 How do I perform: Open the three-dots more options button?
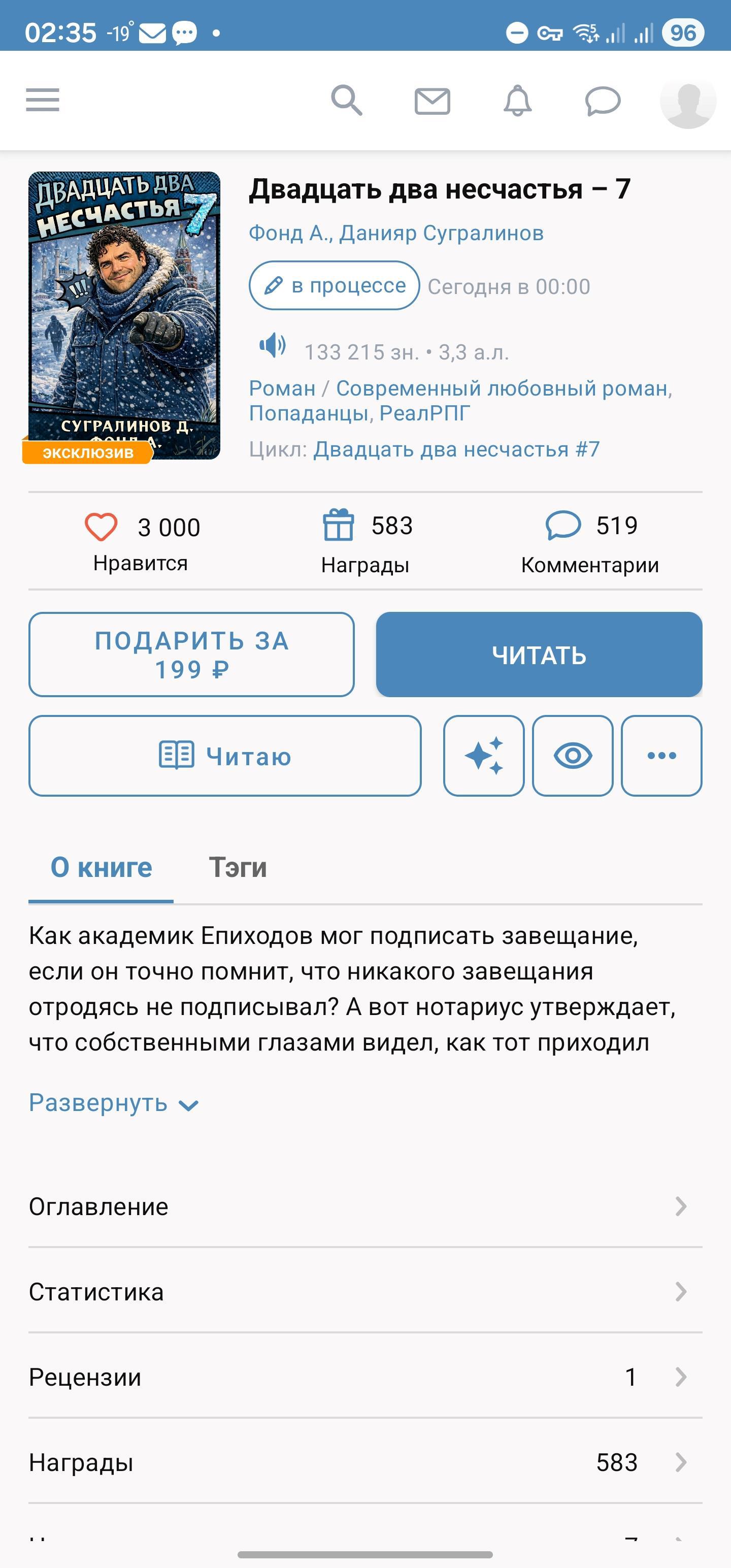(x=661, y=756)
